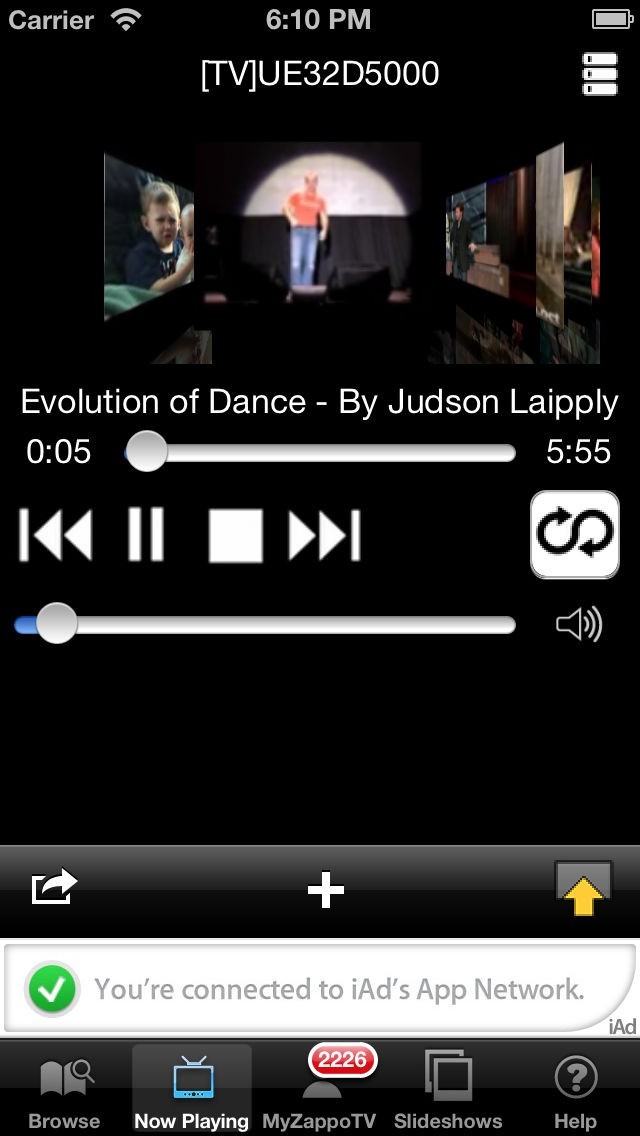
Task: Go to the Slideshows tab
Action: click(x=448, y=1090)
